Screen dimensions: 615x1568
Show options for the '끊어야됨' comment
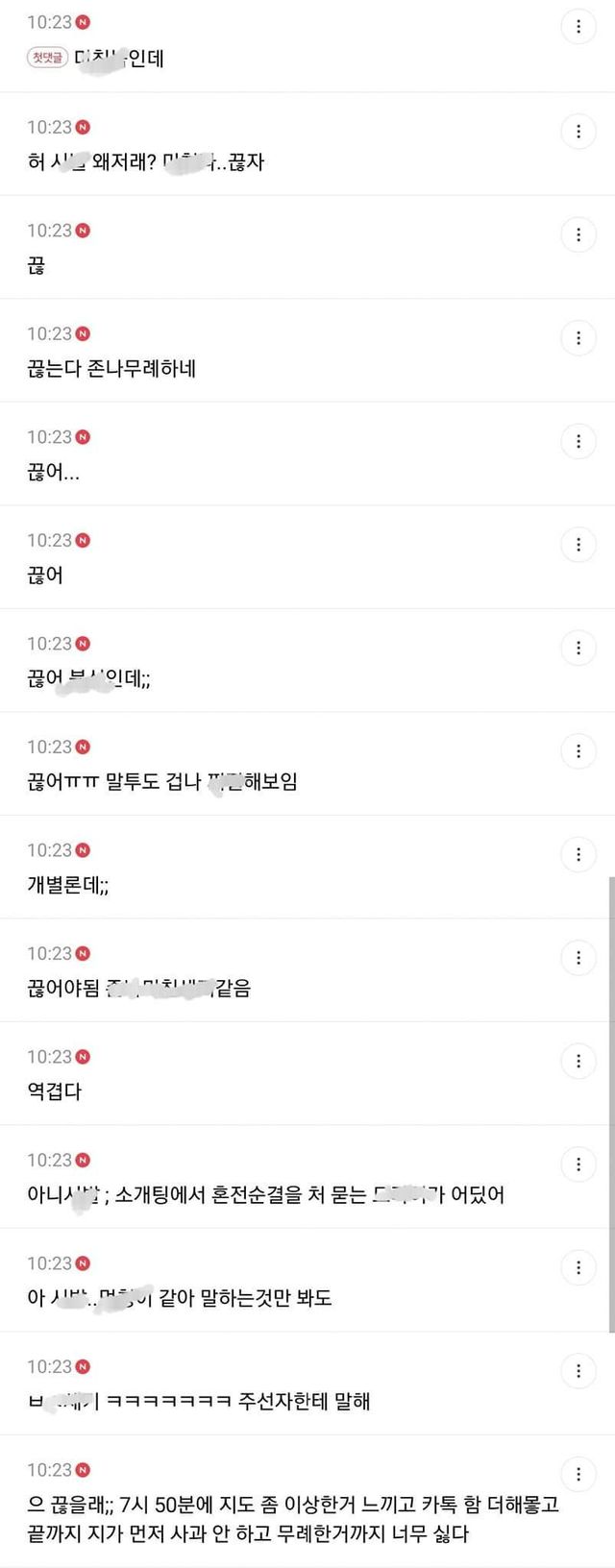point(578,957)
